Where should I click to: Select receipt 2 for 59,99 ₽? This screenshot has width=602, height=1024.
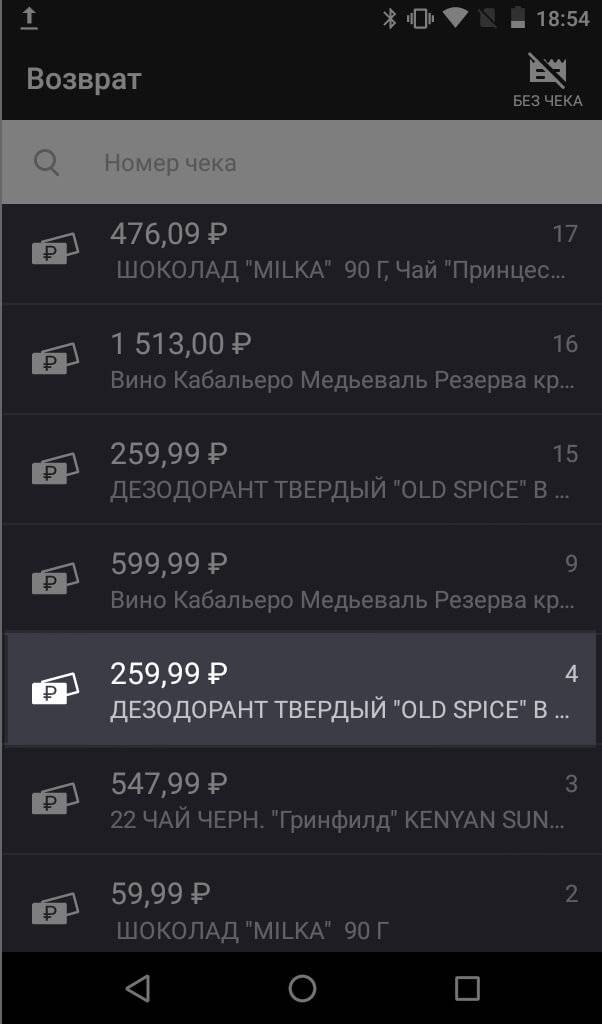click(x=300, y=908)
